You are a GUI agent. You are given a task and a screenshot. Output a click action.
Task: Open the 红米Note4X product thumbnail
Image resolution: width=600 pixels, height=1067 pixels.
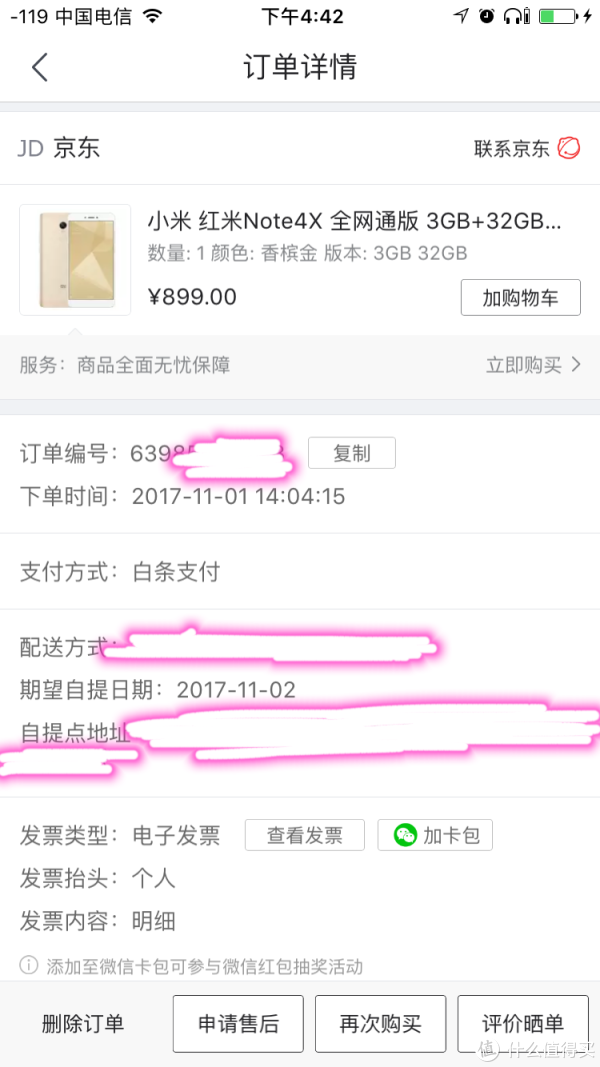[75, 260]
